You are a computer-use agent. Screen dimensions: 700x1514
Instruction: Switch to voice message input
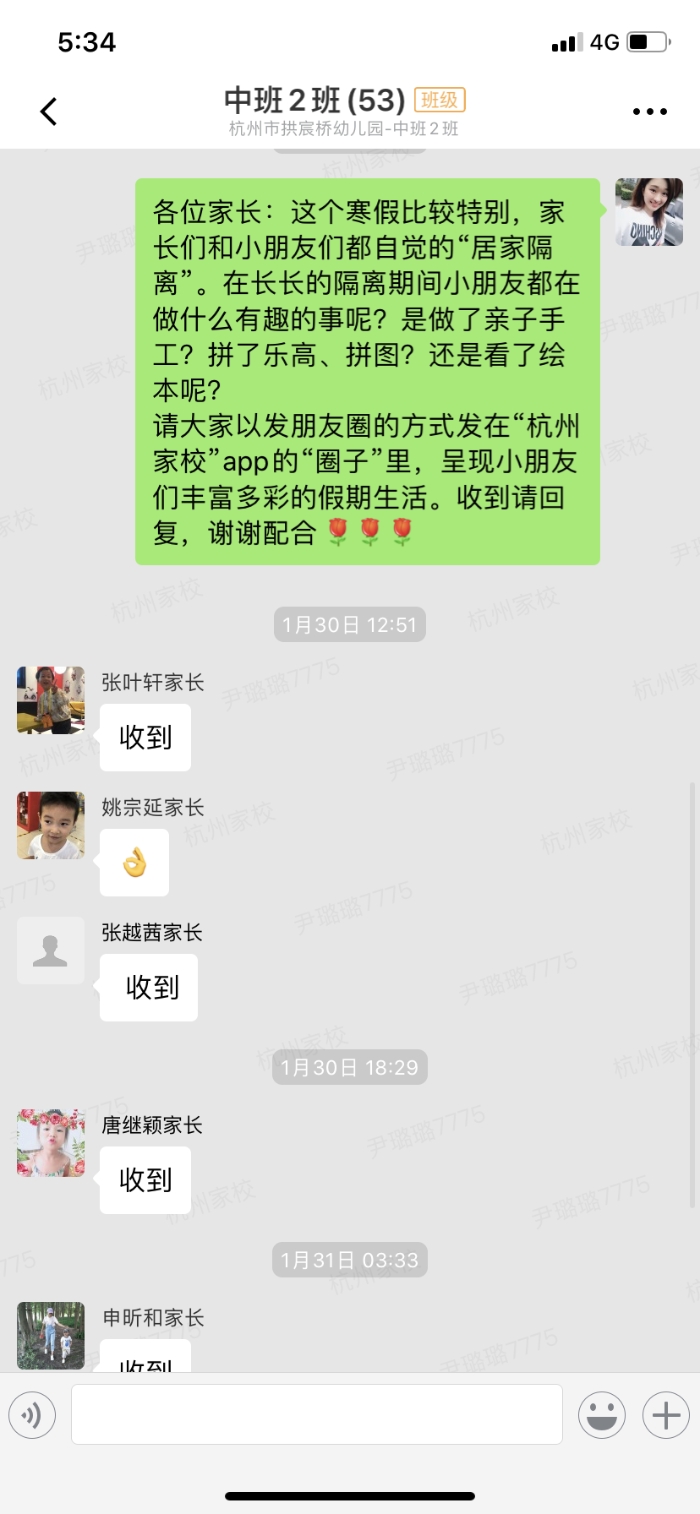[32, 1415]
